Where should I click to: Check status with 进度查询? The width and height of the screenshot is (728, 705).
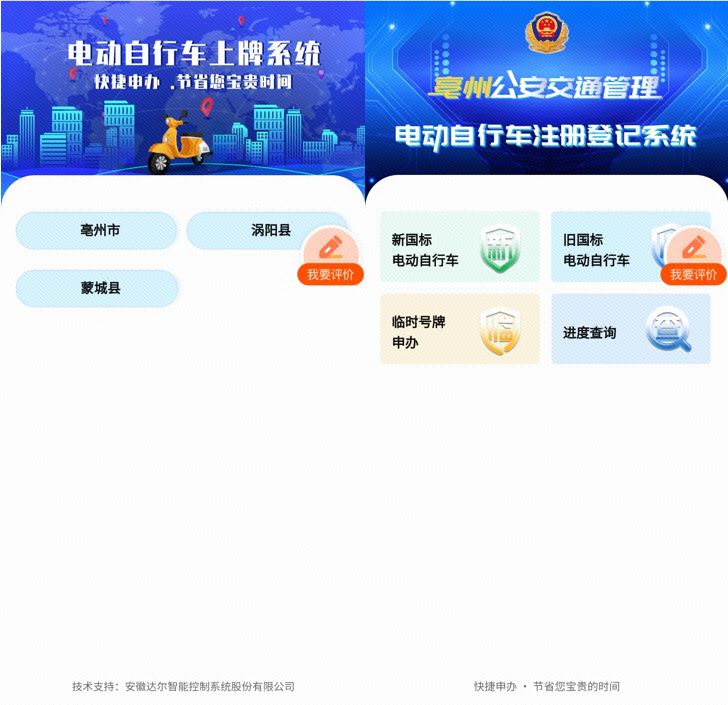coord(630,329)
